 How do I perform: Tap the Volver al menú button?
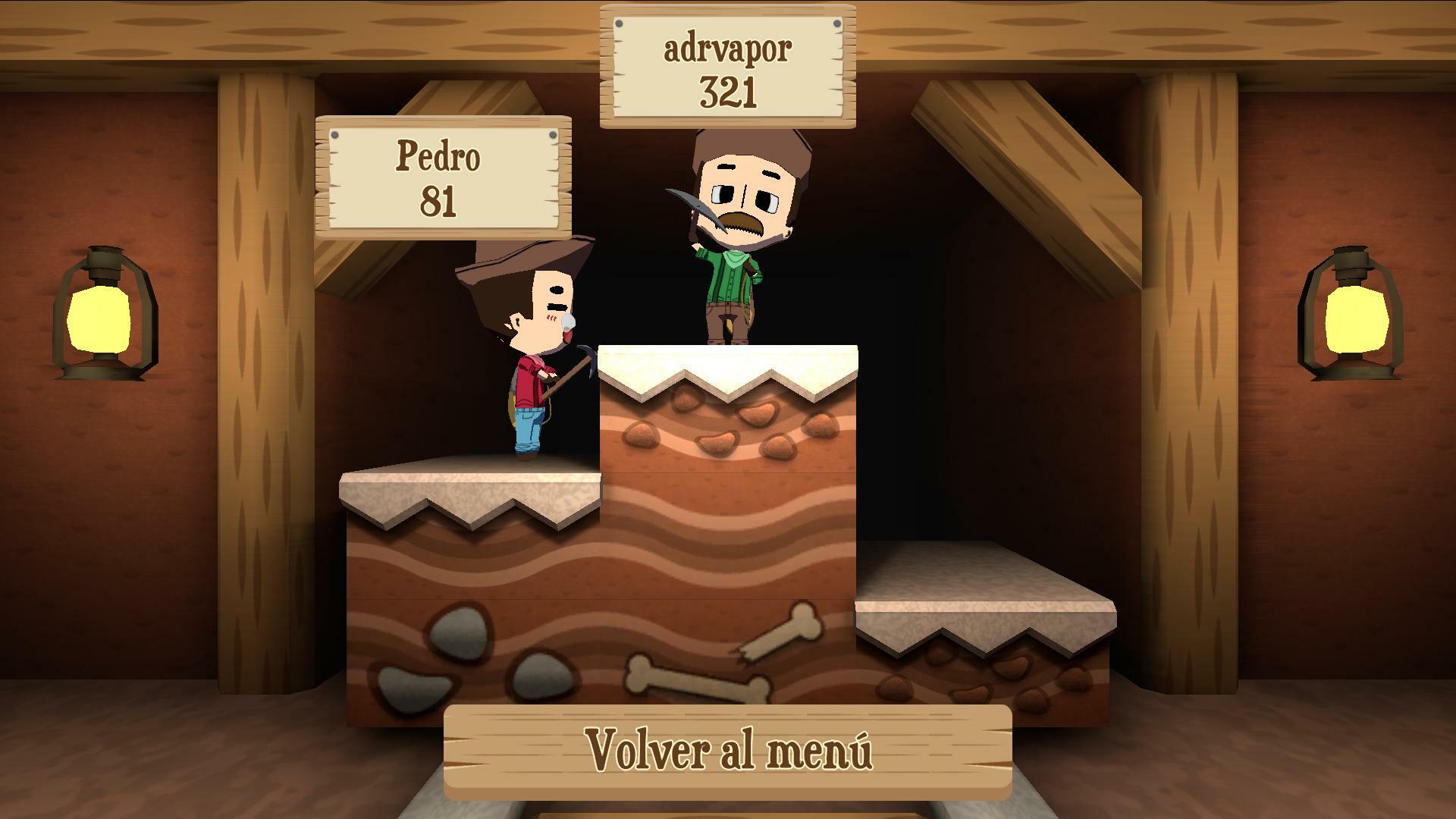point(728,749)
